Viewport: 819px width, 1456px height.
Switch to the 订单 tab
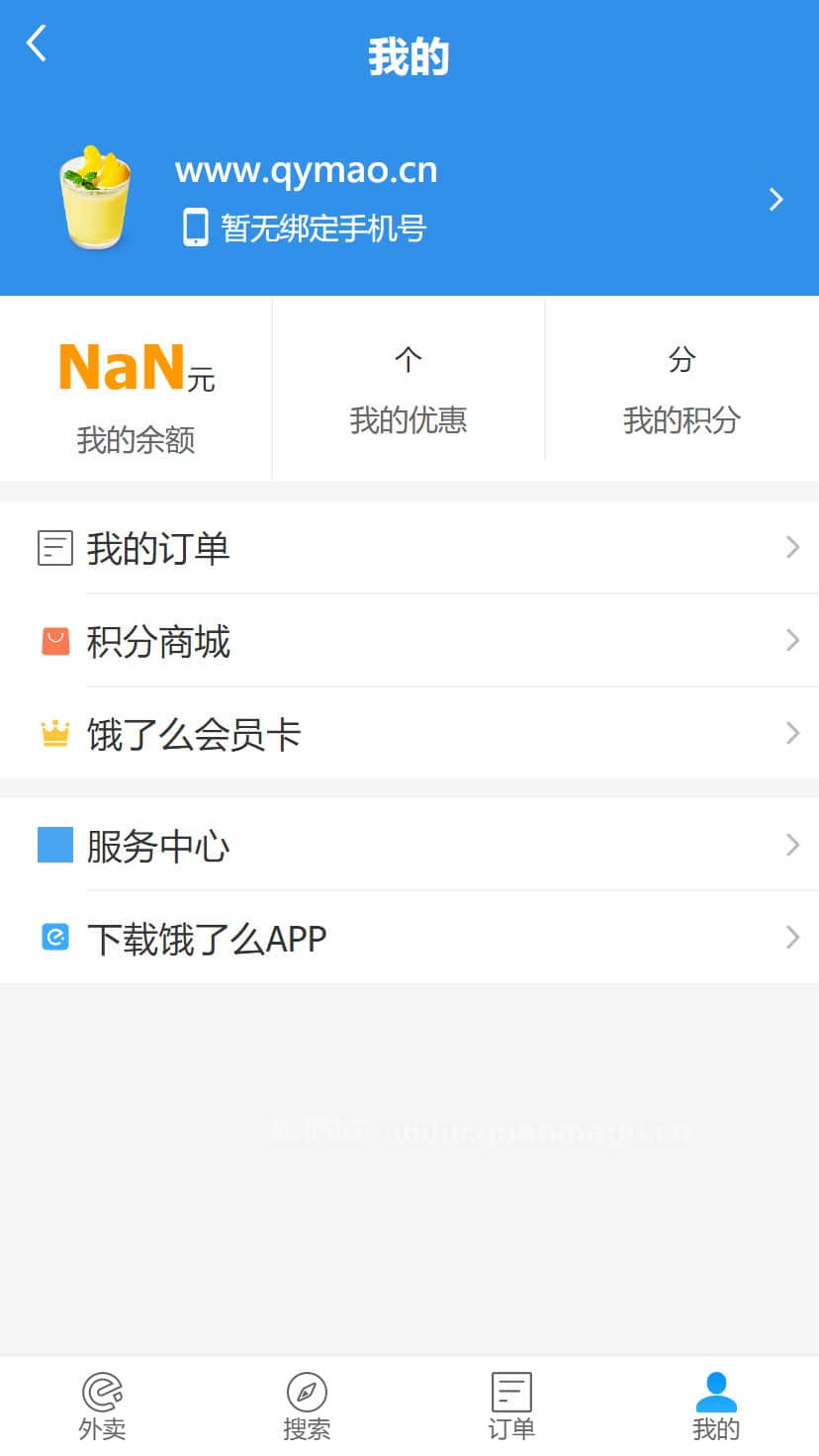(x=511, y=1406)
